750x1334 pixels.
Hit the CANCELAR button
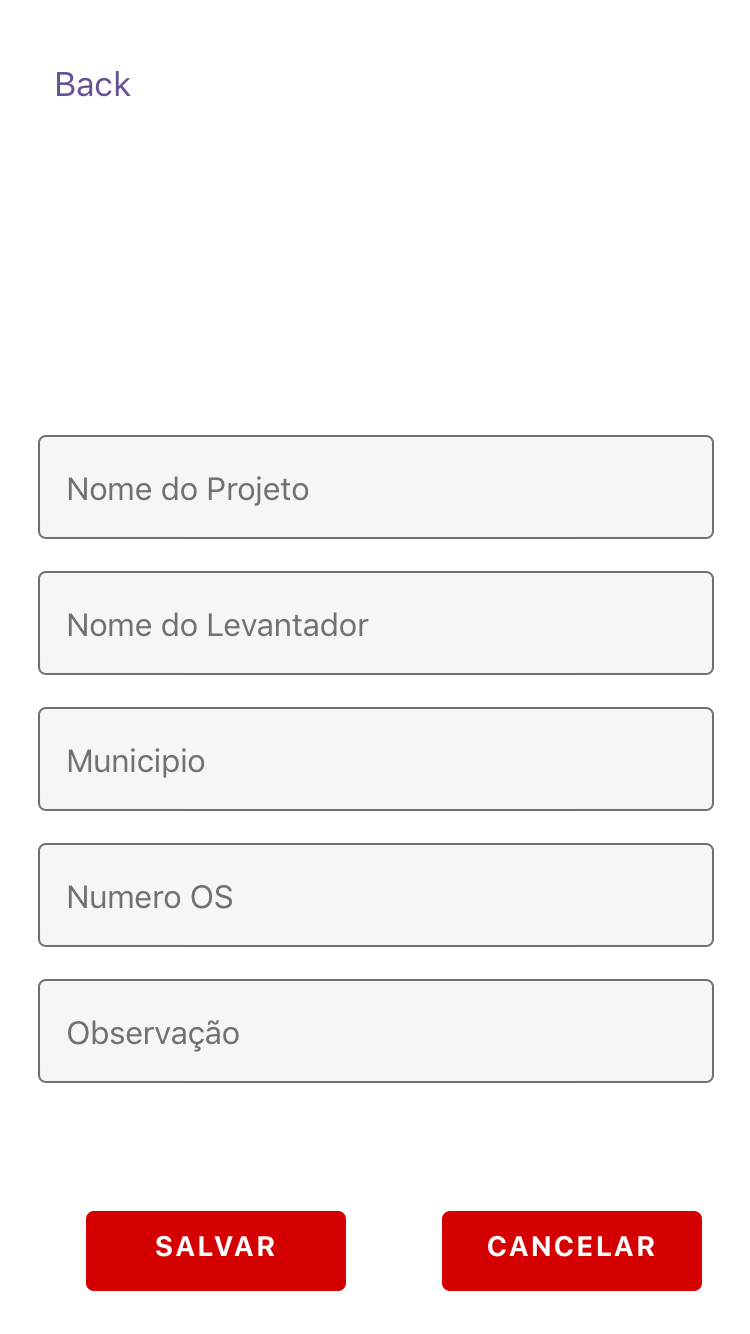(x=571, y=1250)
